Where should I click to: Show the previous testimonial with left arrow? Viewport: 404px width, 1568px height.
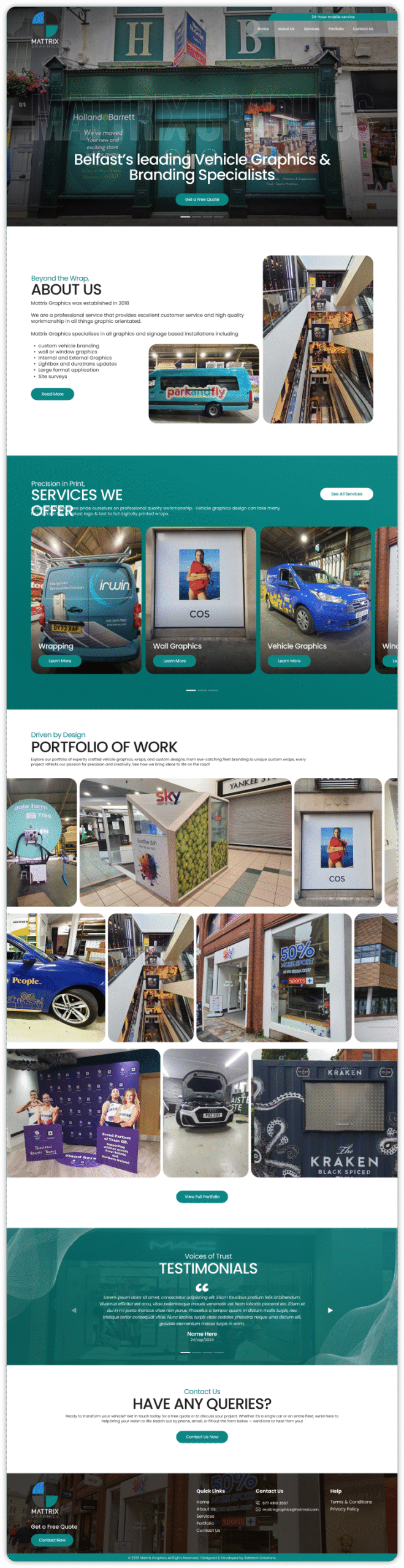tap(74, 1310)
